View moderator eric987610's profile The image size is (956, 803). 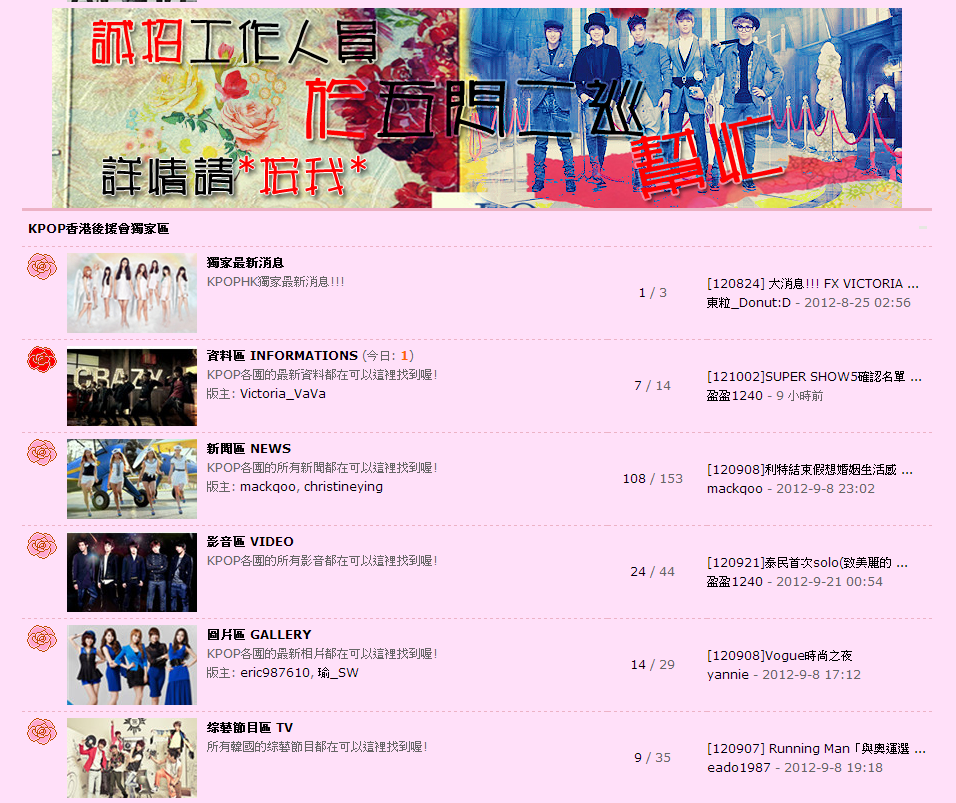click(x=274, y=672)
